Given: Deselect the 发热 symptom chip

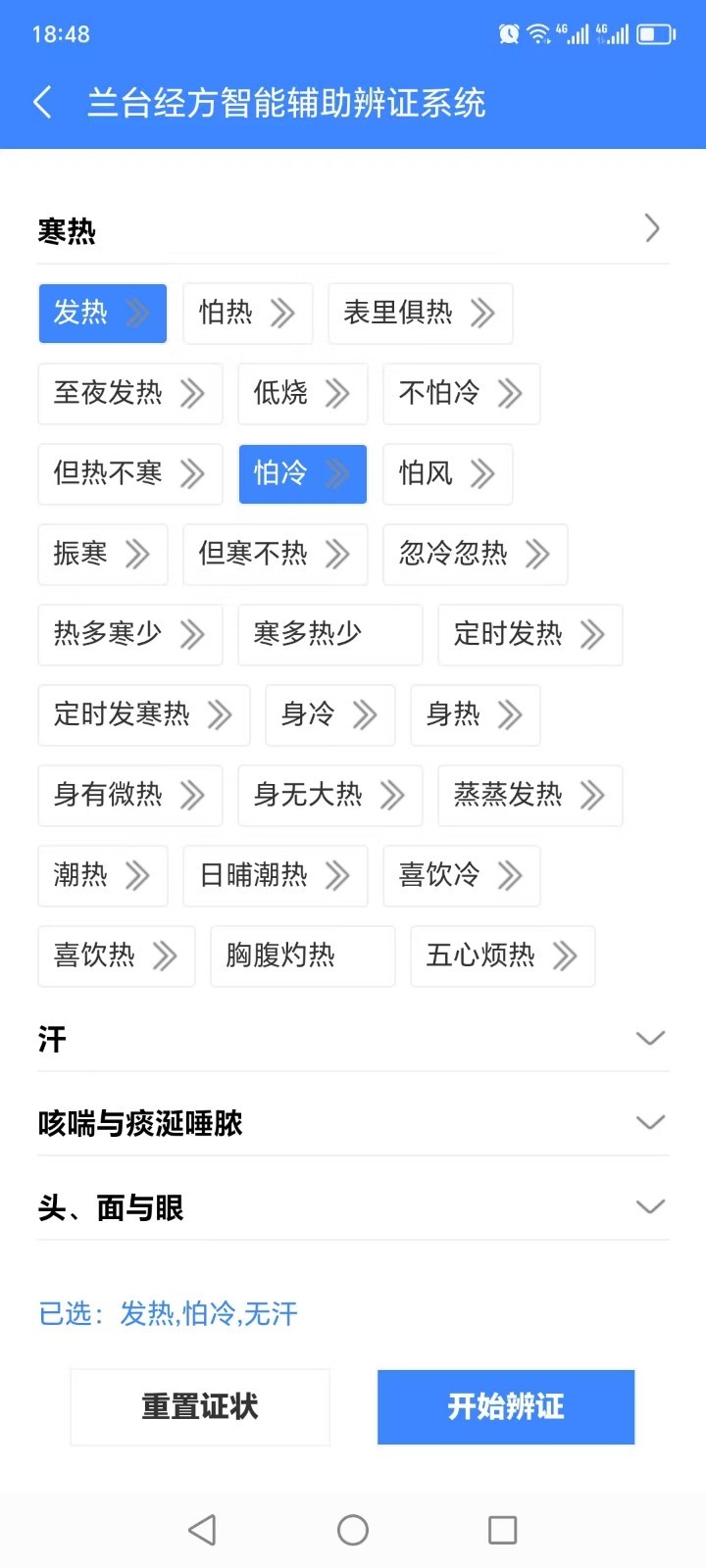Looking at the screenshot, I should pos(103,314).
